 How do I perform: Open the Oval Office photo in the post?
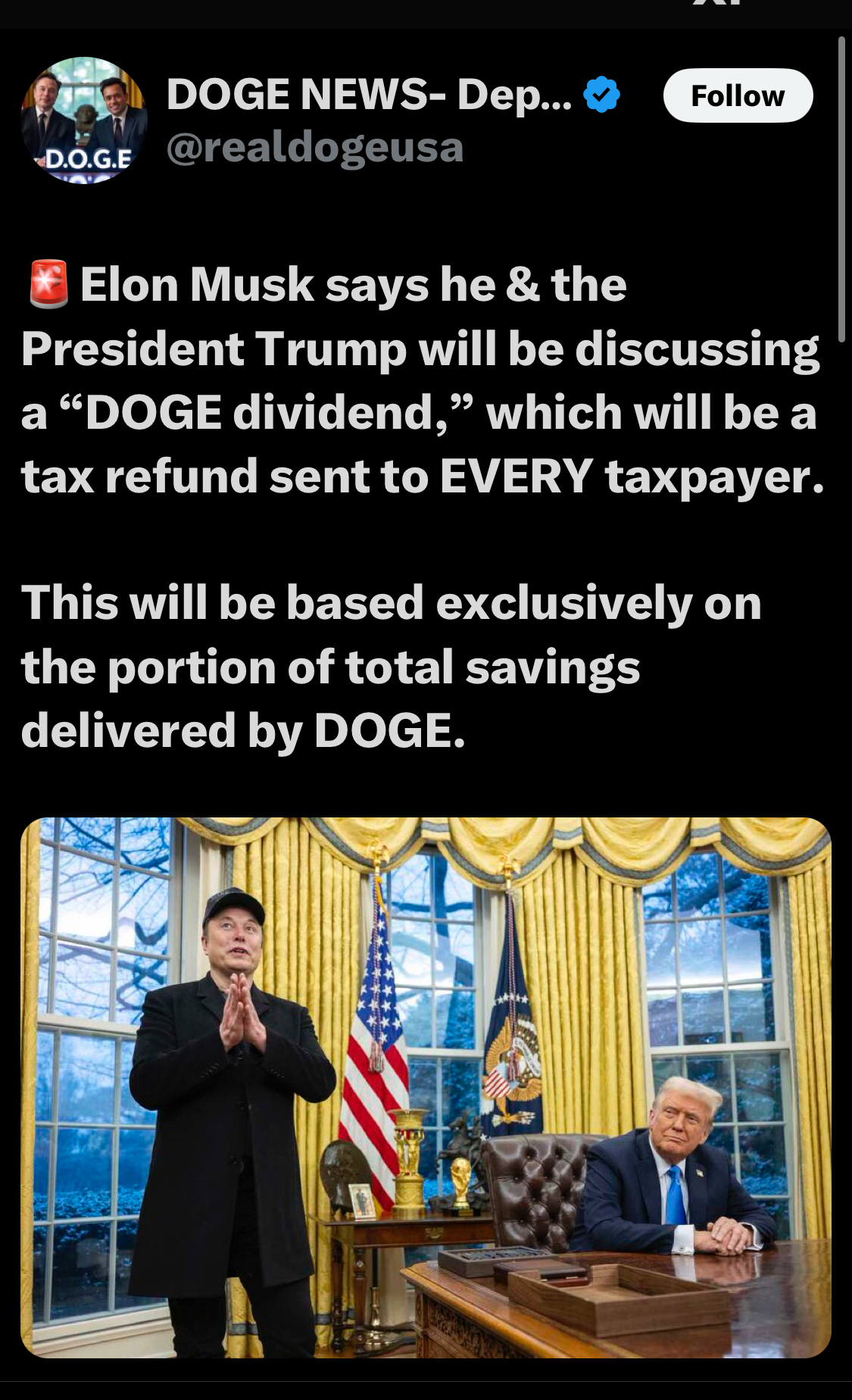pos(426,1087)
